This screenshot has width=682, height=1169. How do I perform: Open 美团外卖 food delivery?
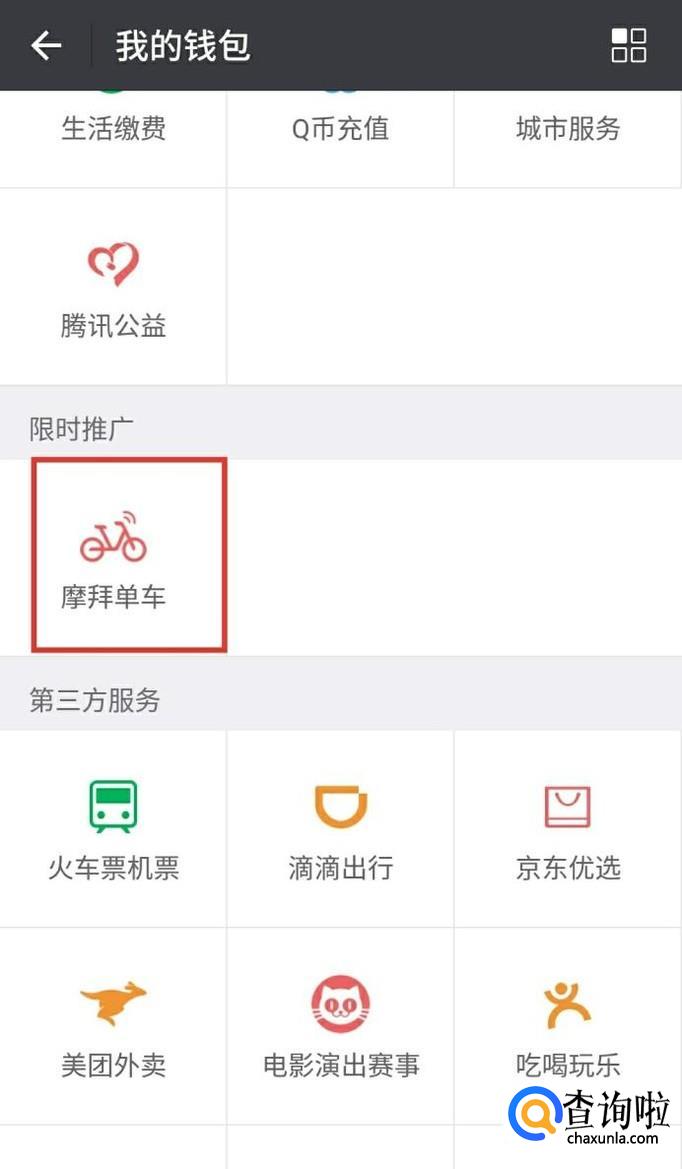[x=113, y=1026]
